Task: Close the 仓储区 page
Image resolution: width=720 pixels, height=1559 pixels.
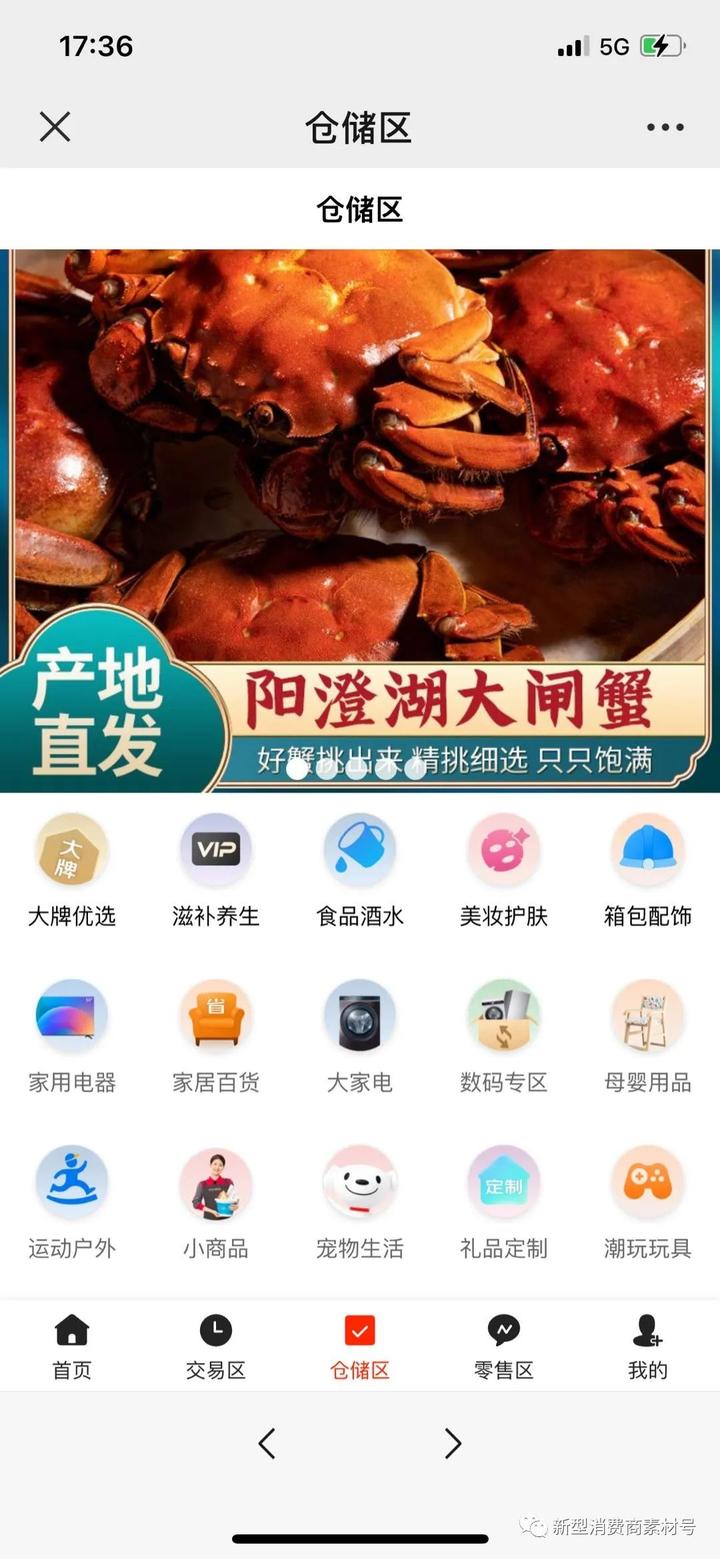Action: [55, 127]
